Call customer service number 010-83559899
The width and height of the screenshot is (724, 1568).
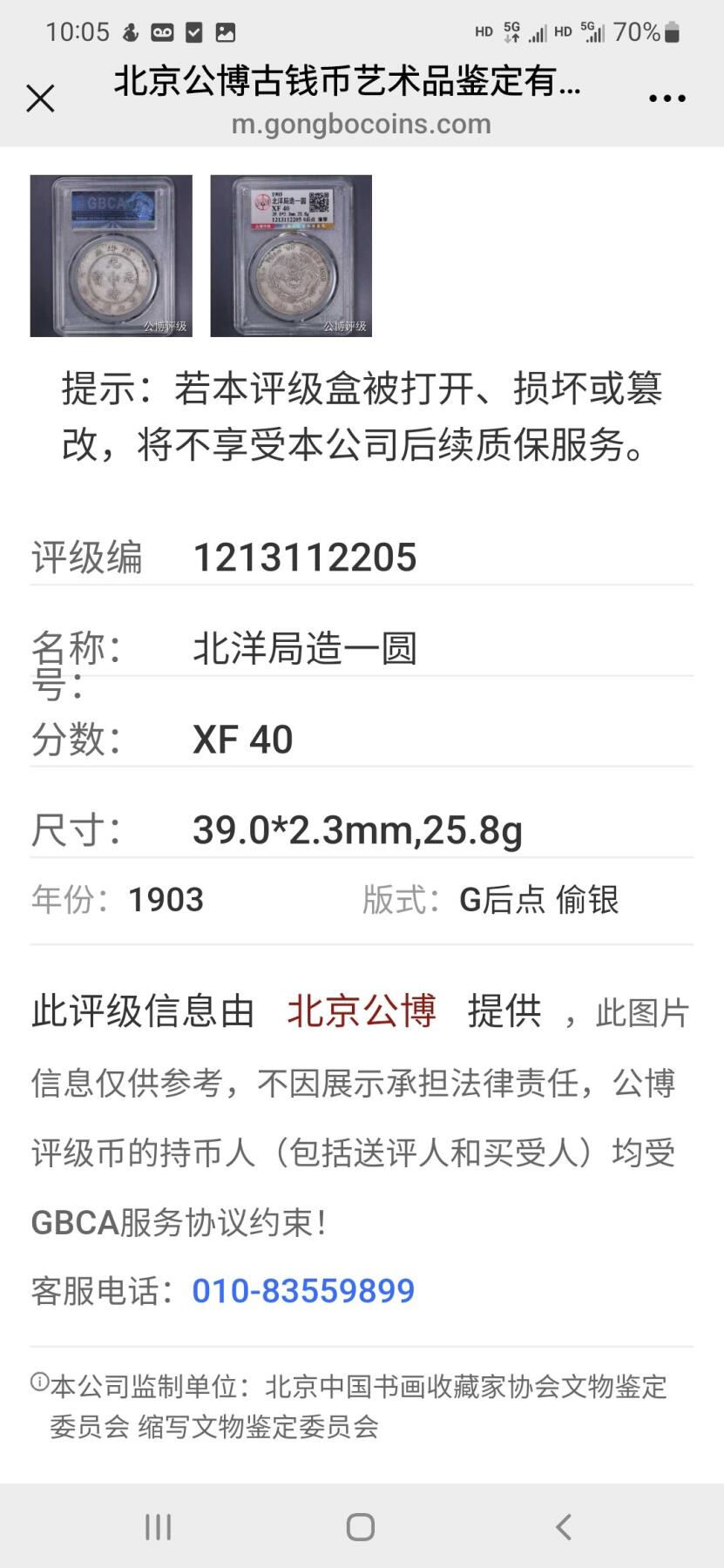(x=303, y=1291)
